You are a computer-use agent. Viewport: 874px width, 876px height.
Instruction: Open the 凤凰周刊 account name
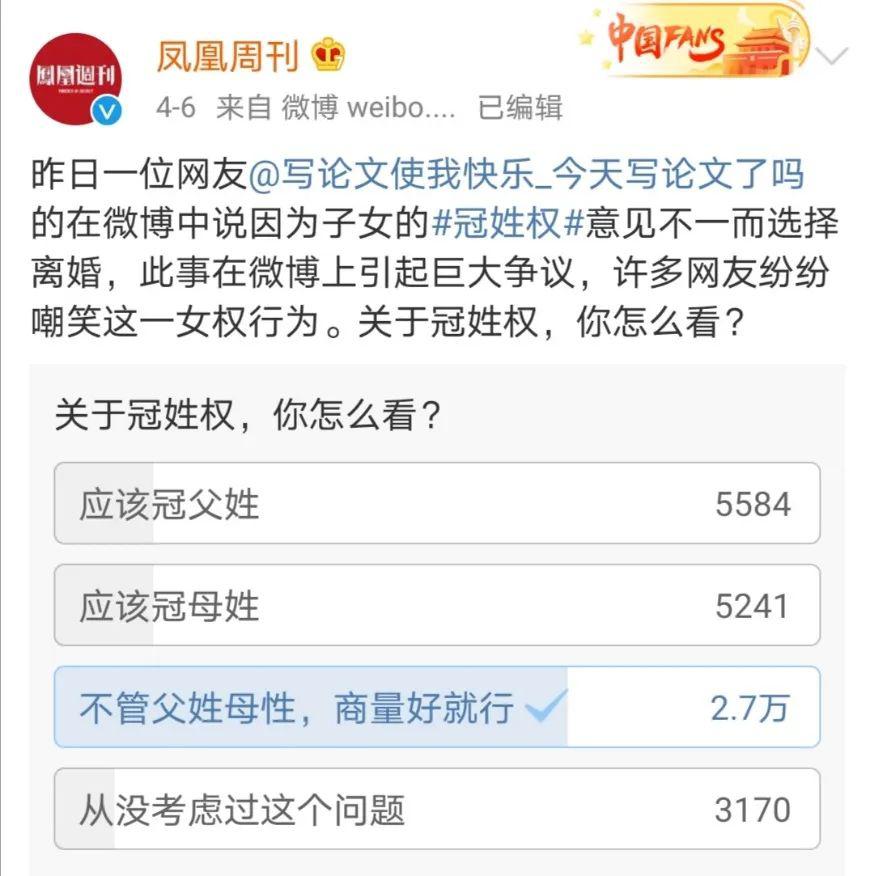coord(228,57)
